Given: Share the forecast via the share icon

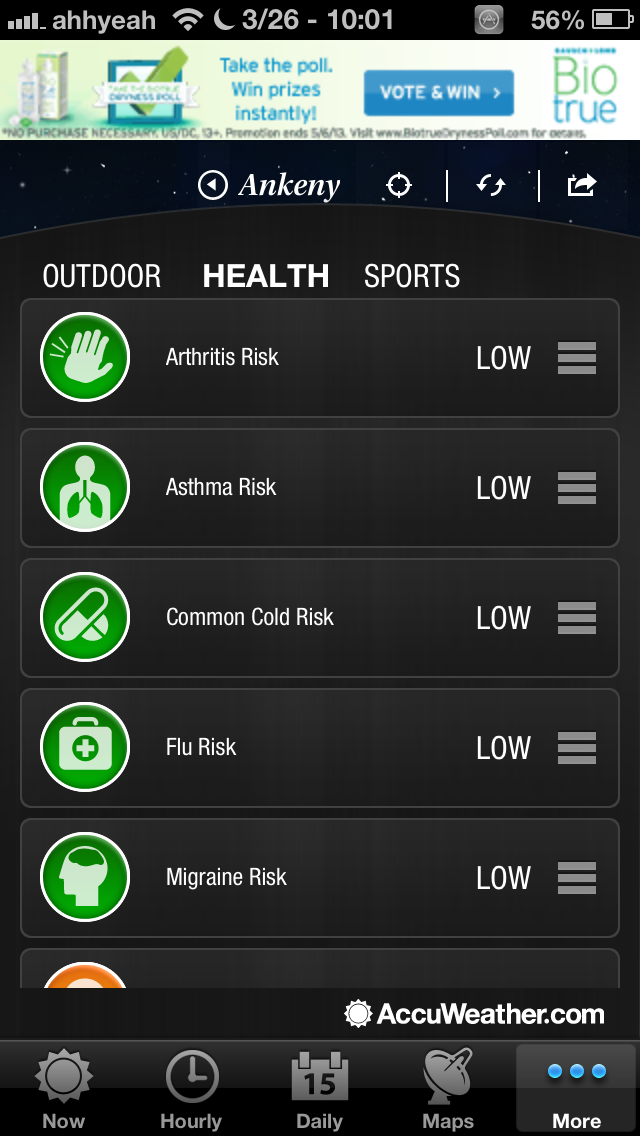Looking at the screenshot, I should [x=581, y=185].
